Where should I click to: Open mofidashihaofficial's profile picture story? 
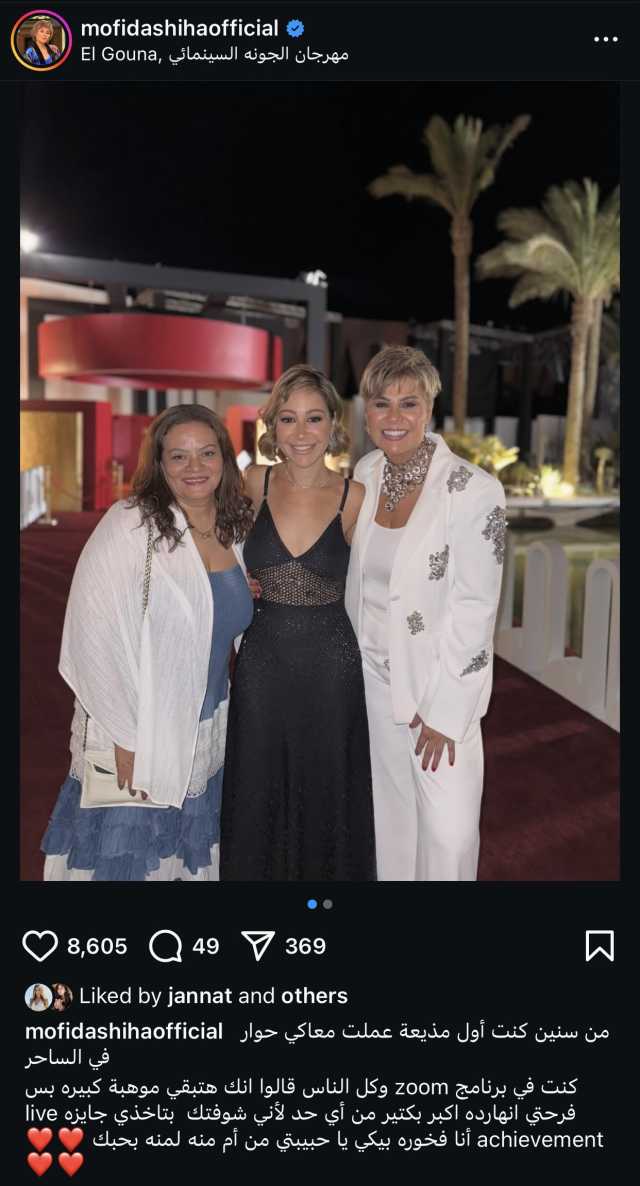point(41,41)
